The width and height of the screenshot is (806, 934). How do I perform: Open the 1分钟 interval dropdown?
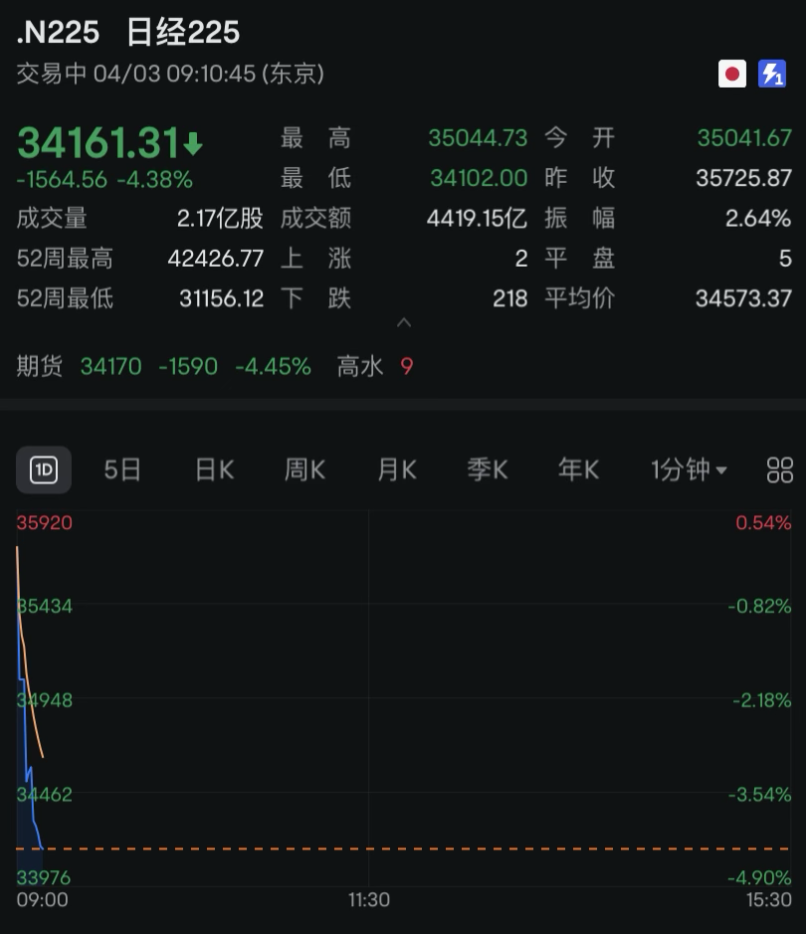(689, 470)
